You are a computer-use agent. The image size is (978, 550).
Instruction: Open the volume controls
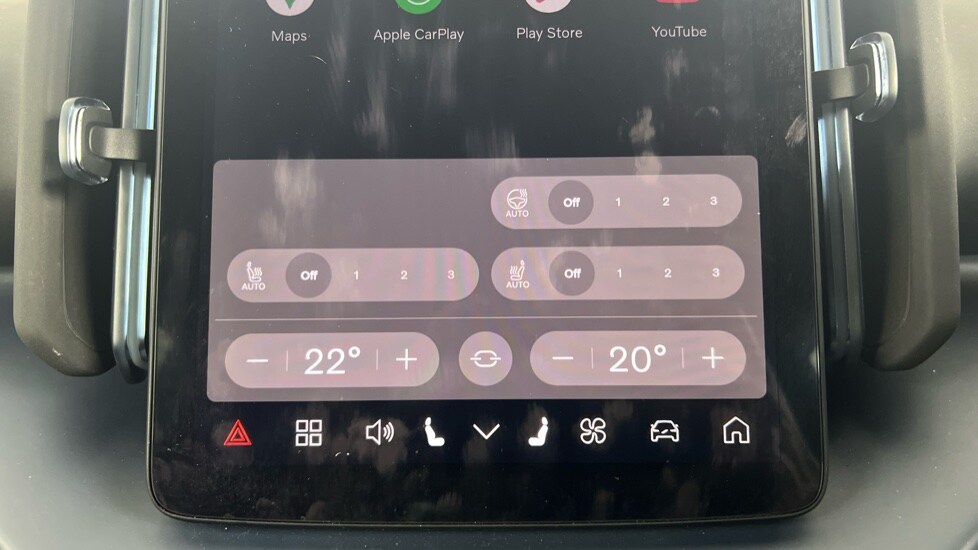[x=379, y=433]
